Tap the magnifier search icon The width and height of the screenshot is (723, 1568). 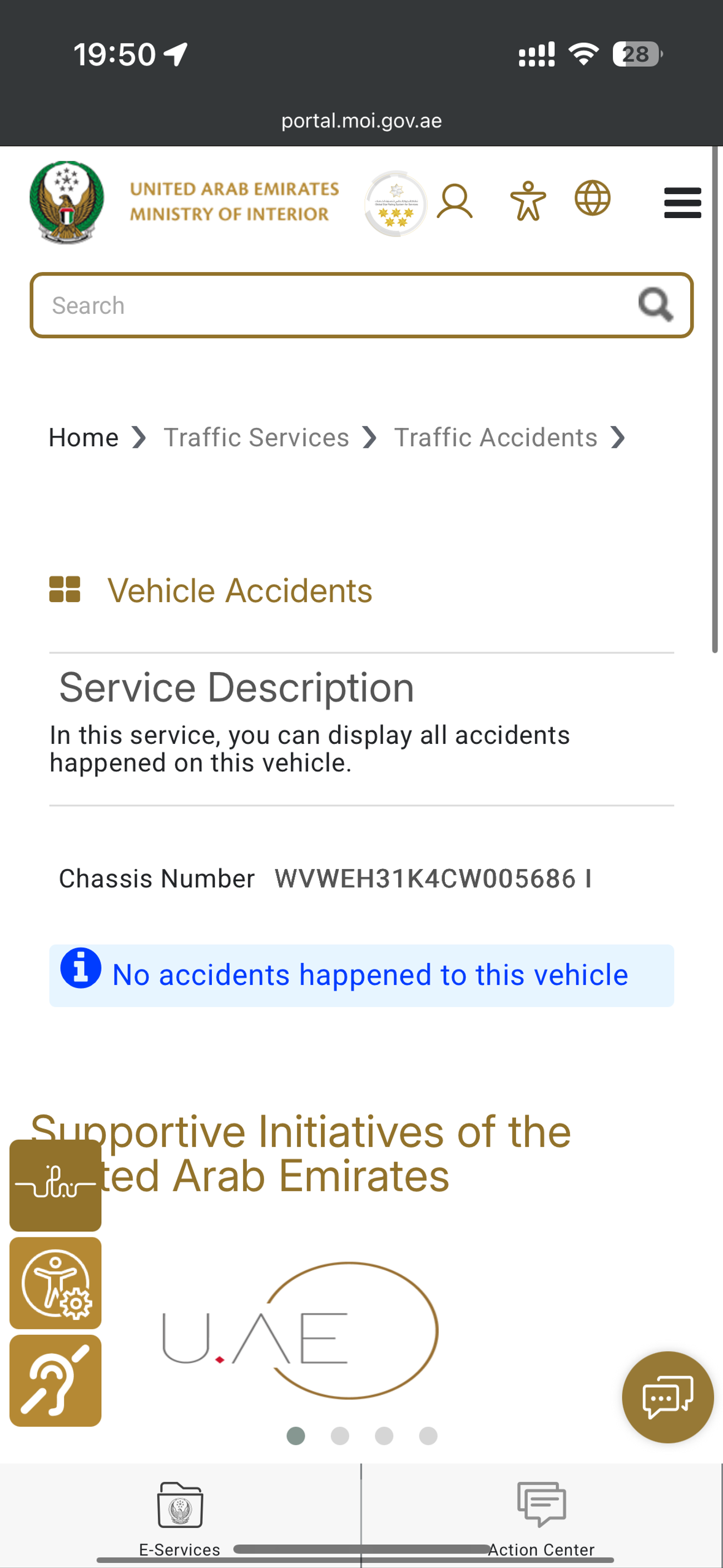pos(655,304)
